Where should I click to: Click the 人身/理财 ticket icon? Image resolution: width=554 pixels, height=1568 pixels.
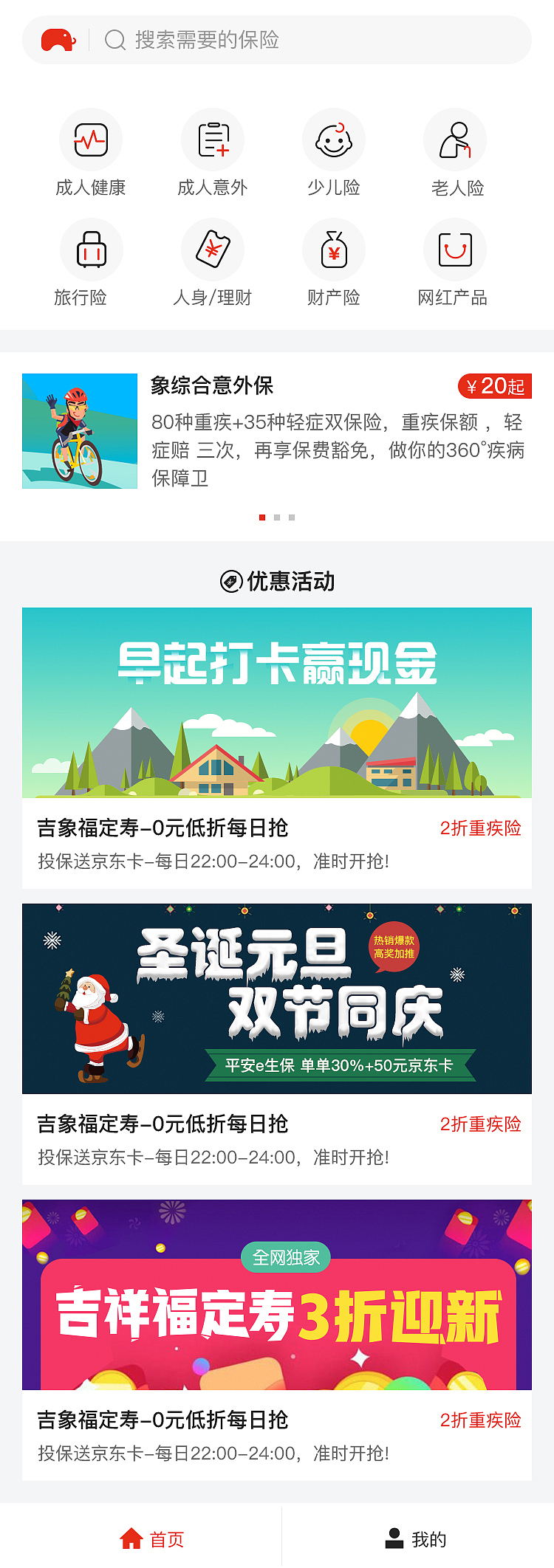coord(212,250)
